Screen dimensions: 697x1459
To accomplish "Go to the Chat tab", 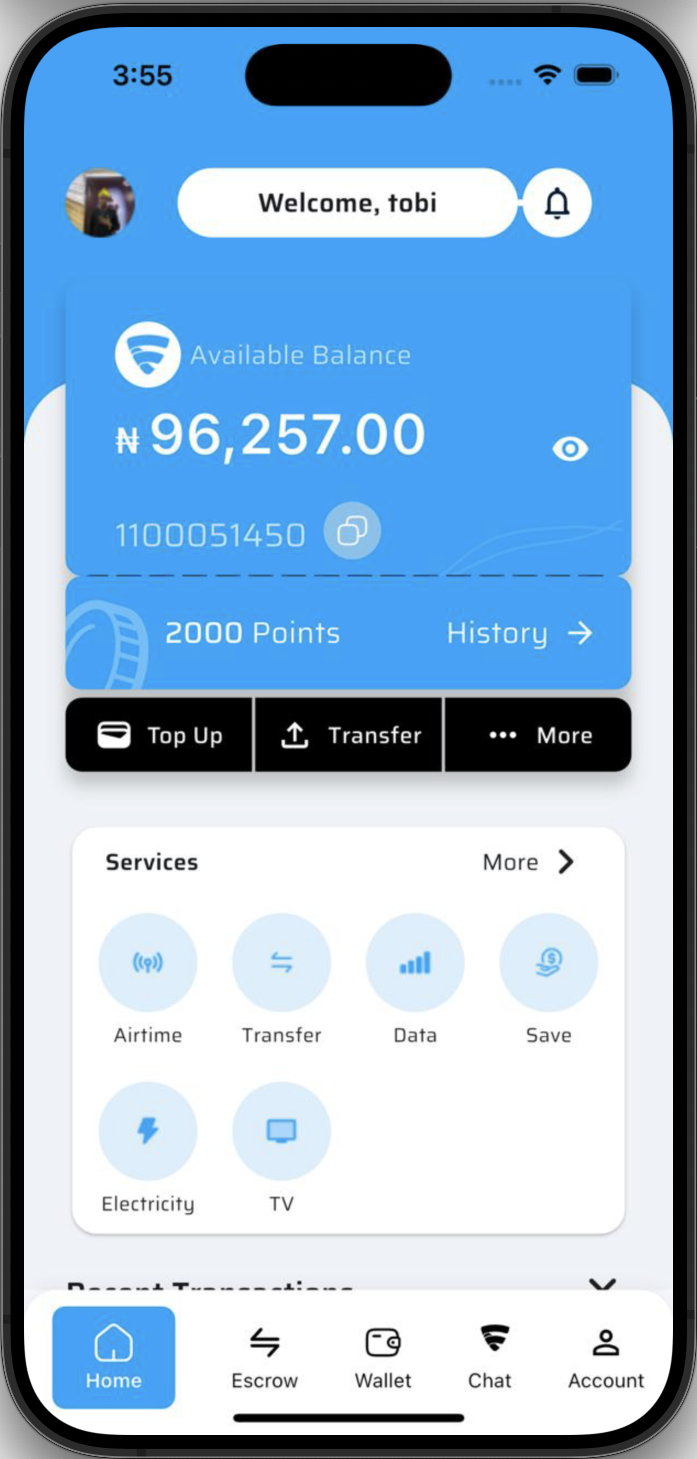I will coord(490,1358).
